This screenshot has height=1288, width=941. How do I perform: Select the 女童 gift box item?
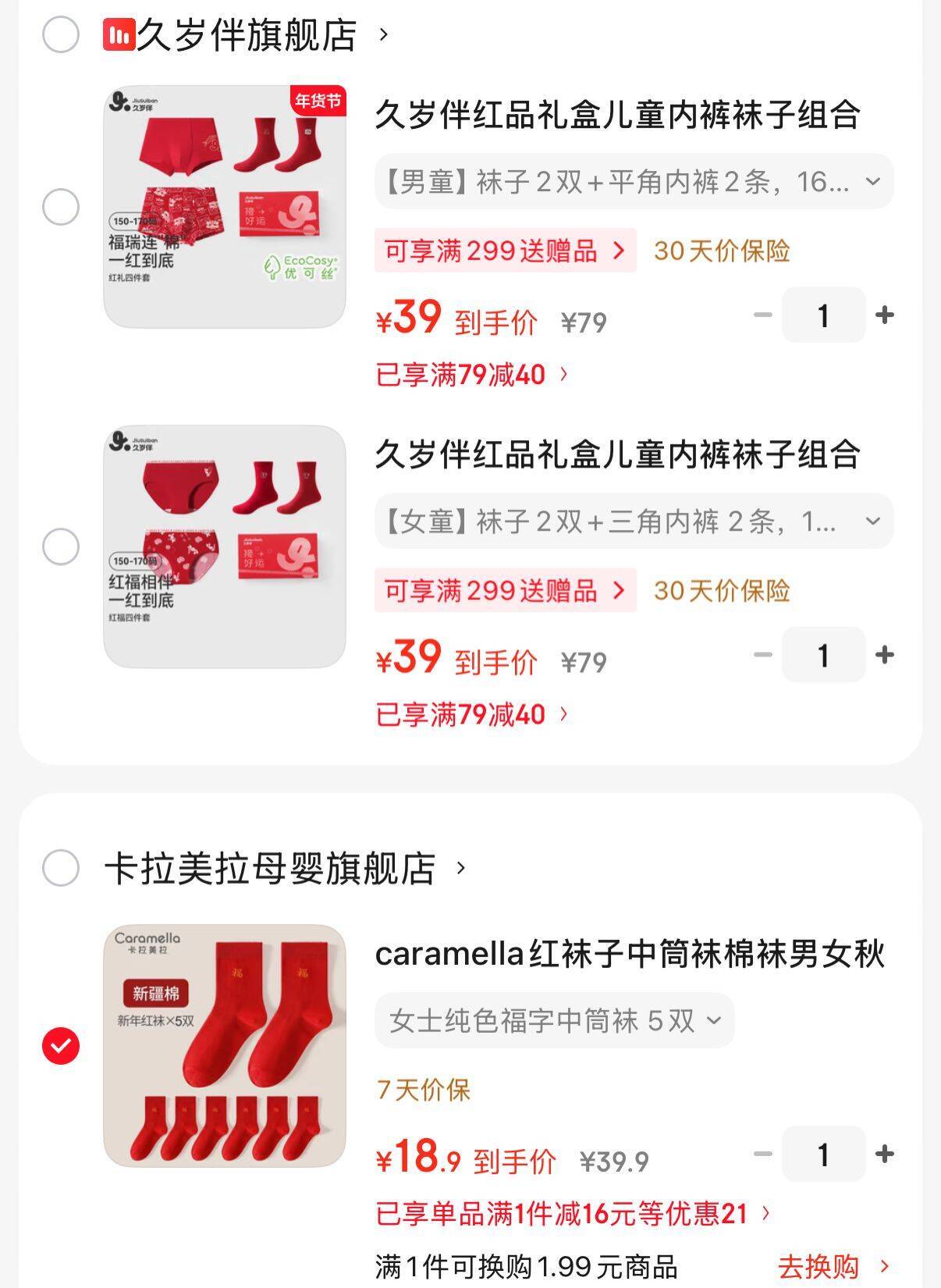[x=61, y=546]
